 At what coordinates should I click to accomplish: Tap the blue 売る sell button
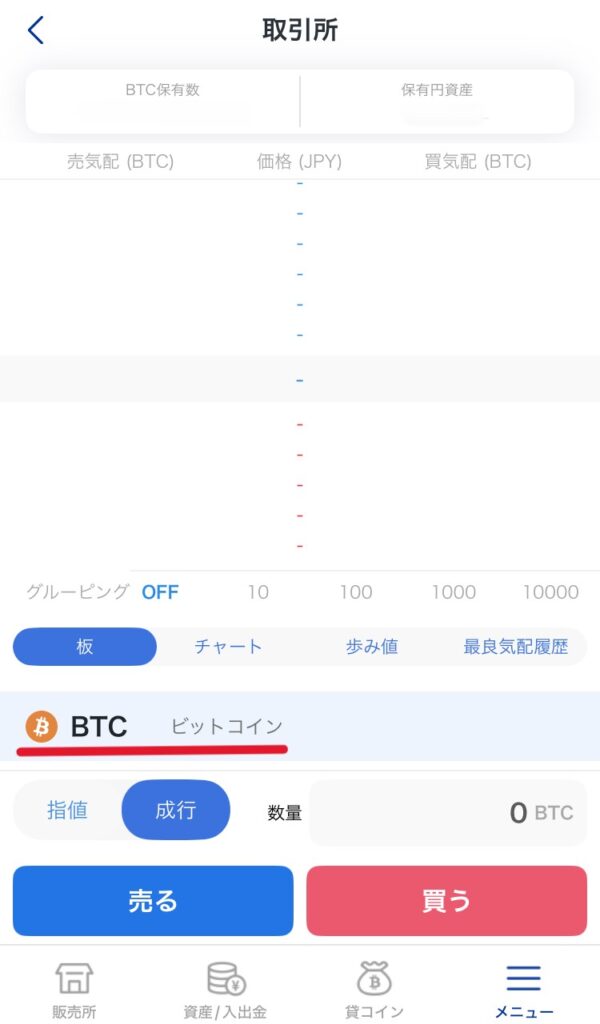(153, 901)
